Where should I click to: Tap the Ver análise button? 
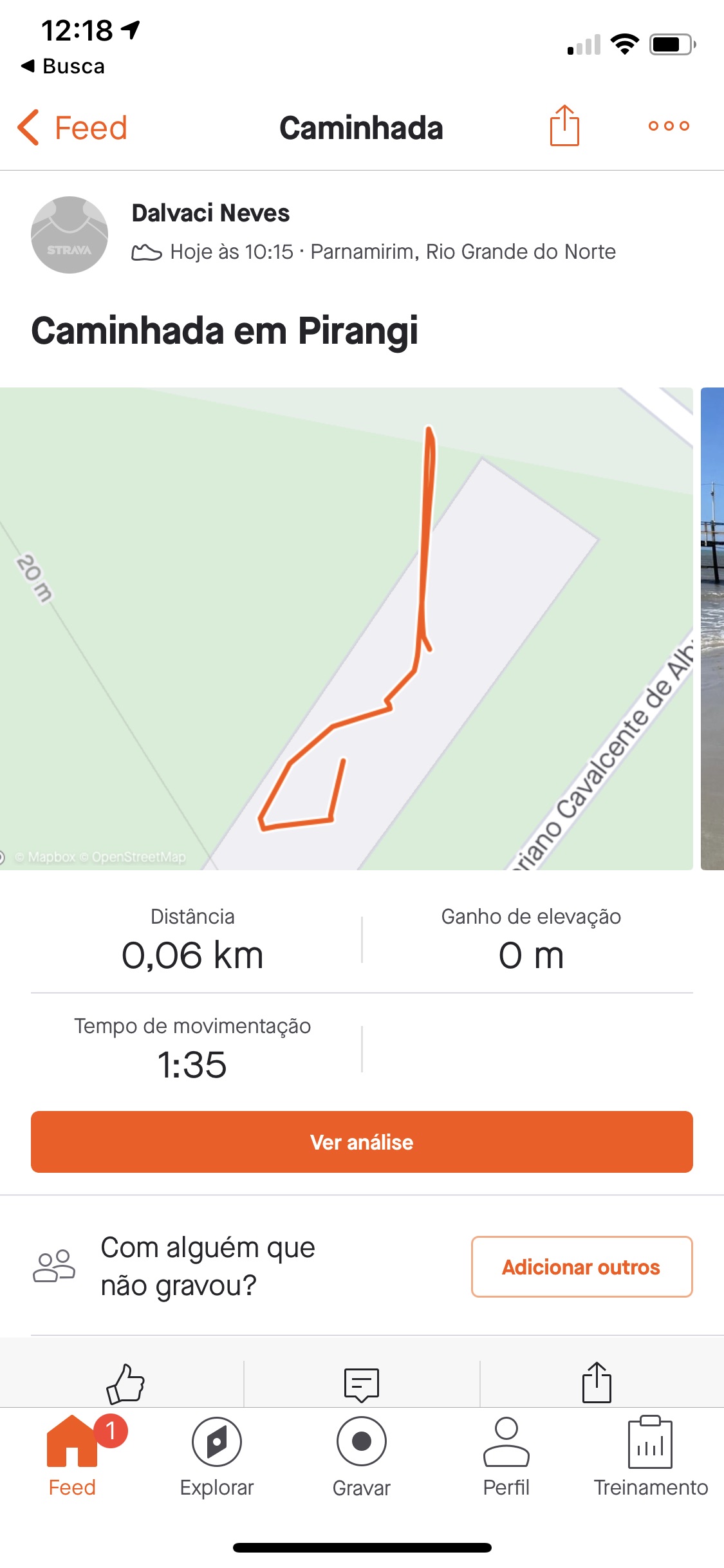[x=362, y=1142]
